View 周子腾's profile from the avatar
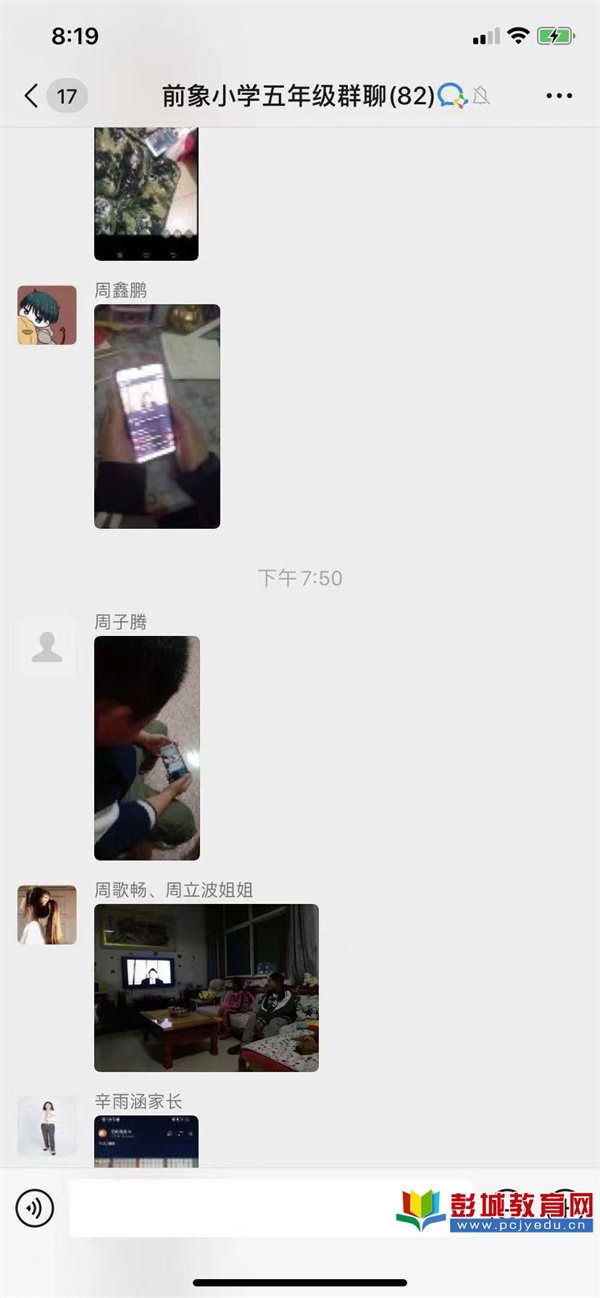The image size is (600, 1298). (x=47, y=647)
